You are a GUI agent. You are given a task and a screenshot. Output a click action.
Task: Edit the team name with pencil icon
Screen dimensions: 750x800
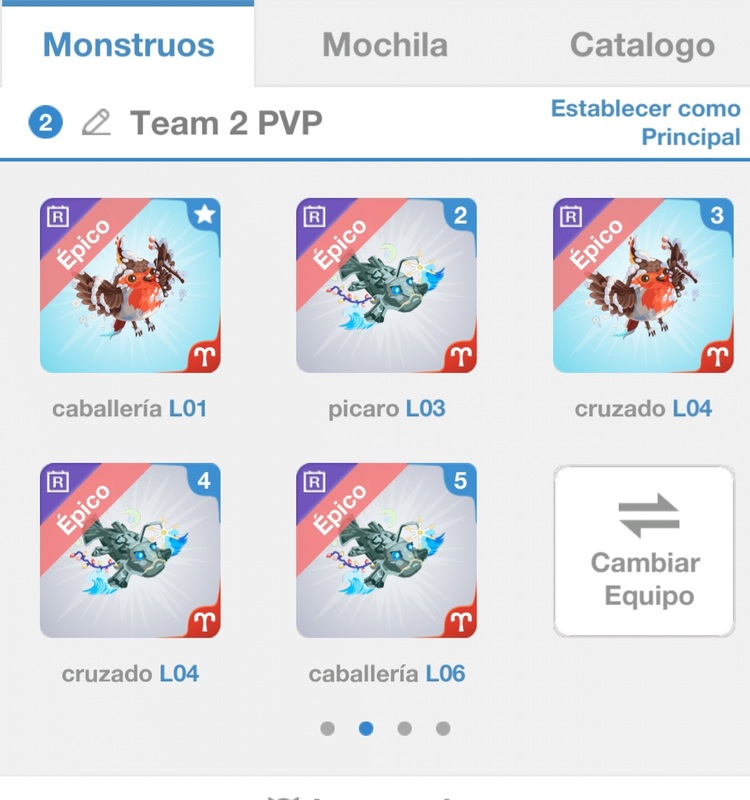96,123
